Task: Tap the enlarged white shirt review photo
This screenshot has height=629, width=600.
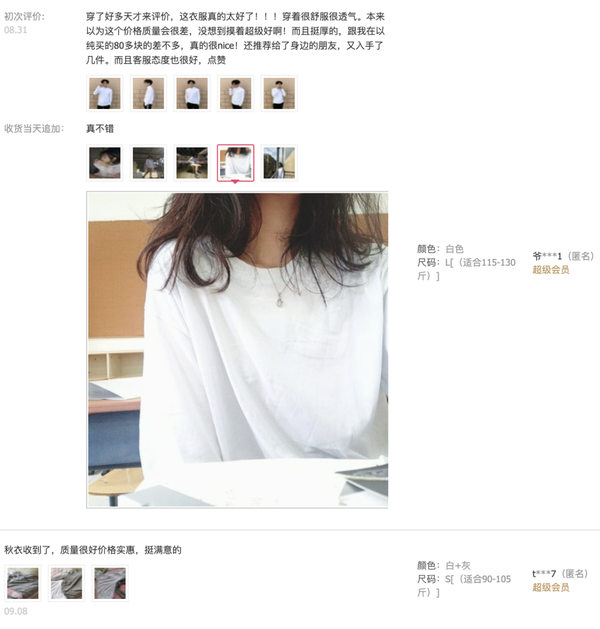Action: 237,350
